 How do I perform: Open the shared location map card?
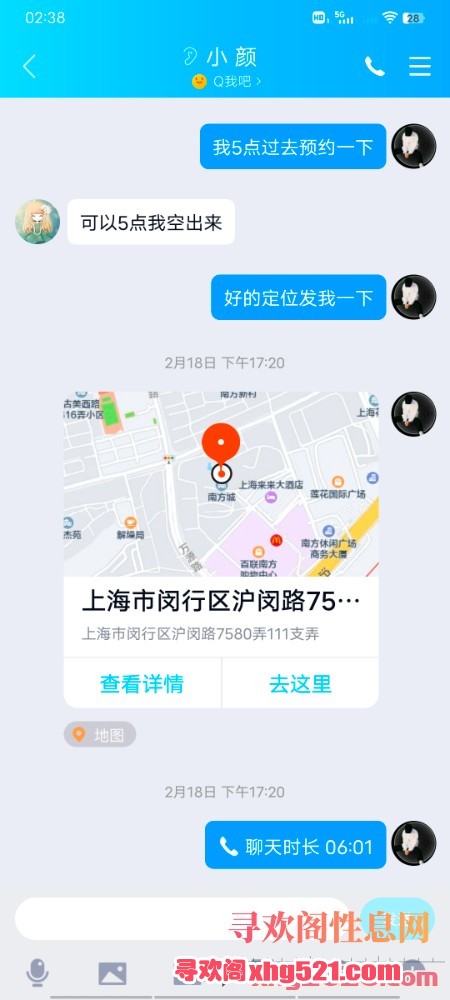(x=221, y=484)
